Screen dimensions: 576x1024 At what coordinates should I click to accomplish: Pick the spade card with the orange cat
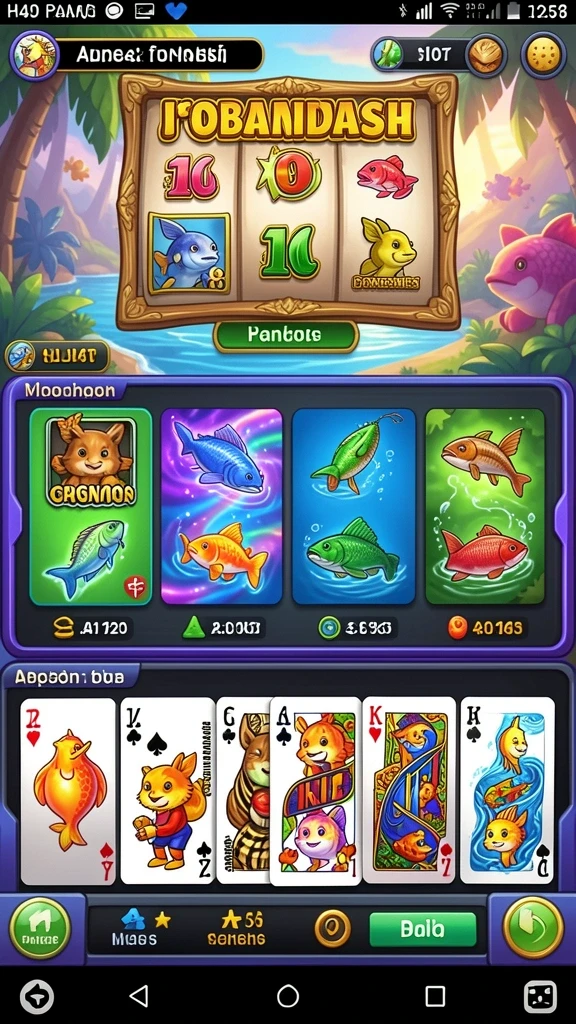coord(168,790)
